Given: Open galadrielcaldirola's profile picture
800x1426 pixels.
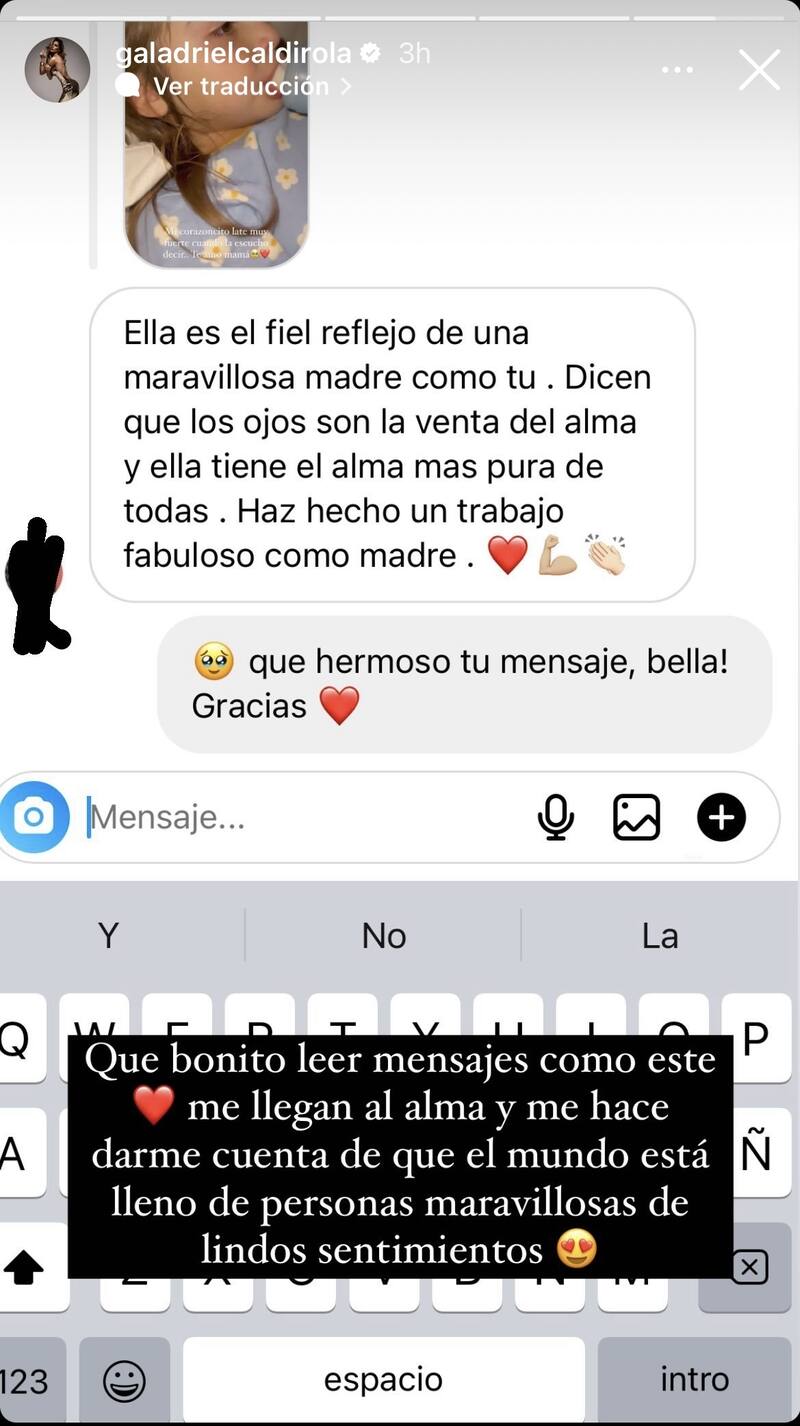Looking at the screenshot, I should point(57,70).
